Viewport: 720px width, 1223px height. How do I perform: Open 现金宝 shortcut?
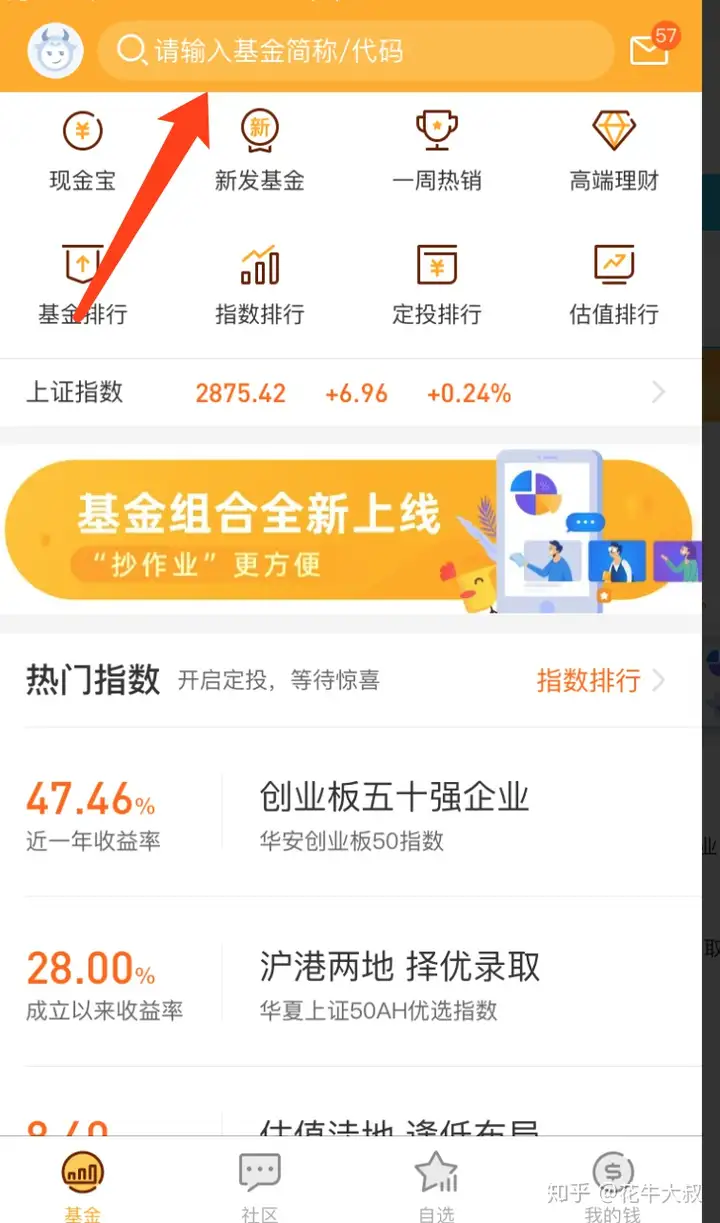pyautogui.click(x=82, y=151)
